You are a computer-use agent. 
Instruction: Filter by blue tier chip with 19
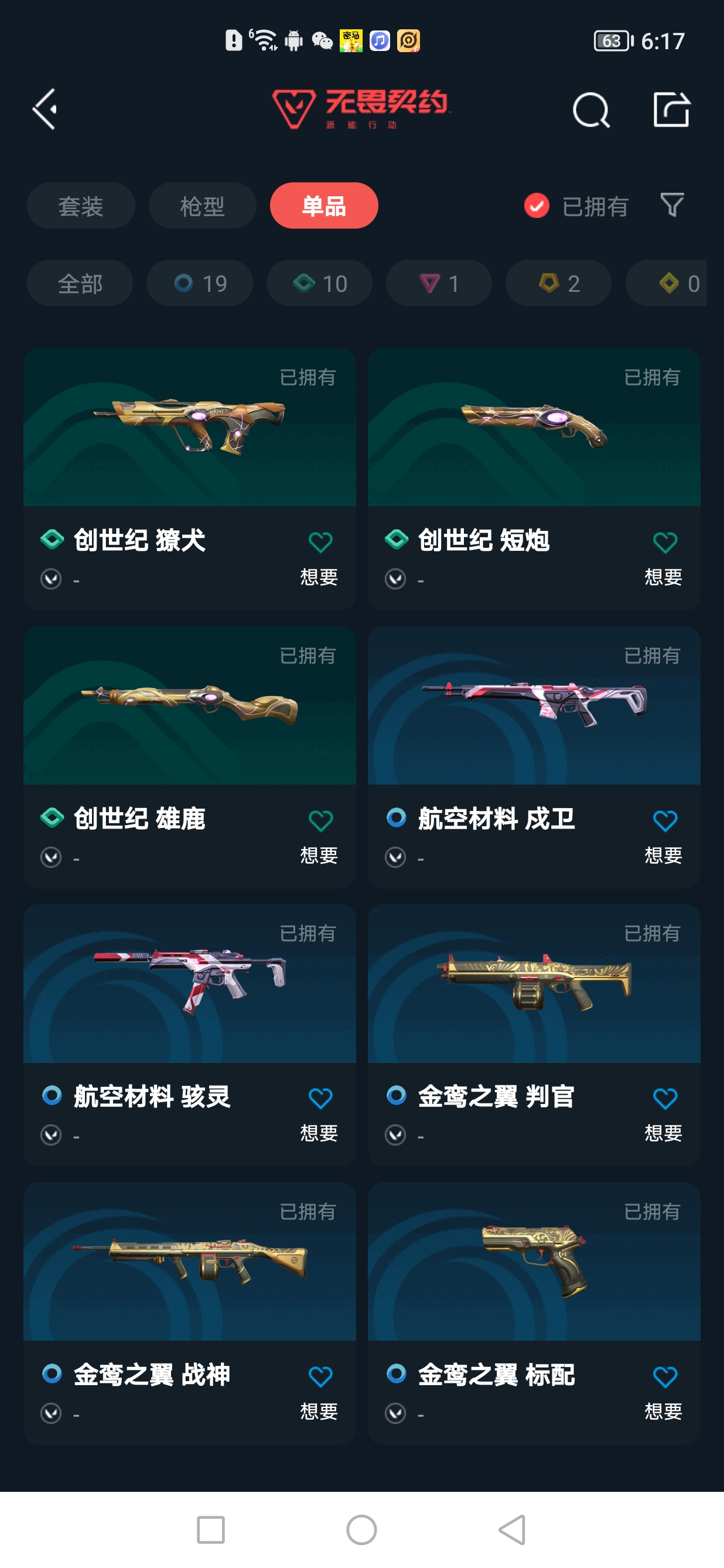point(200,283)
